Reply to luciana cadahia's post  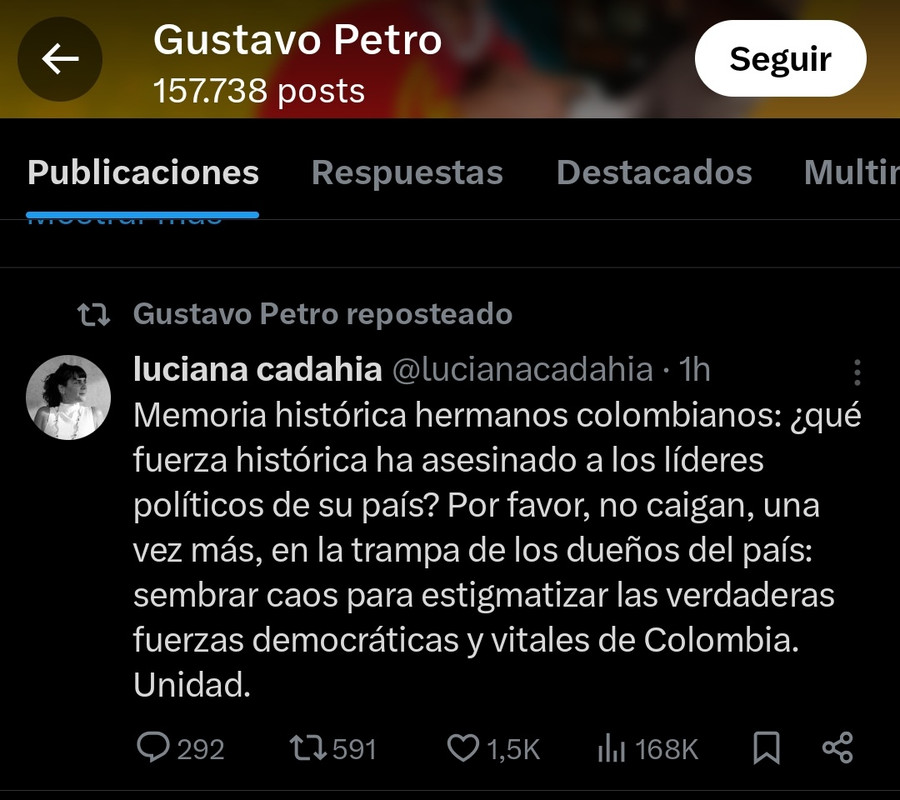pos(153,747)
